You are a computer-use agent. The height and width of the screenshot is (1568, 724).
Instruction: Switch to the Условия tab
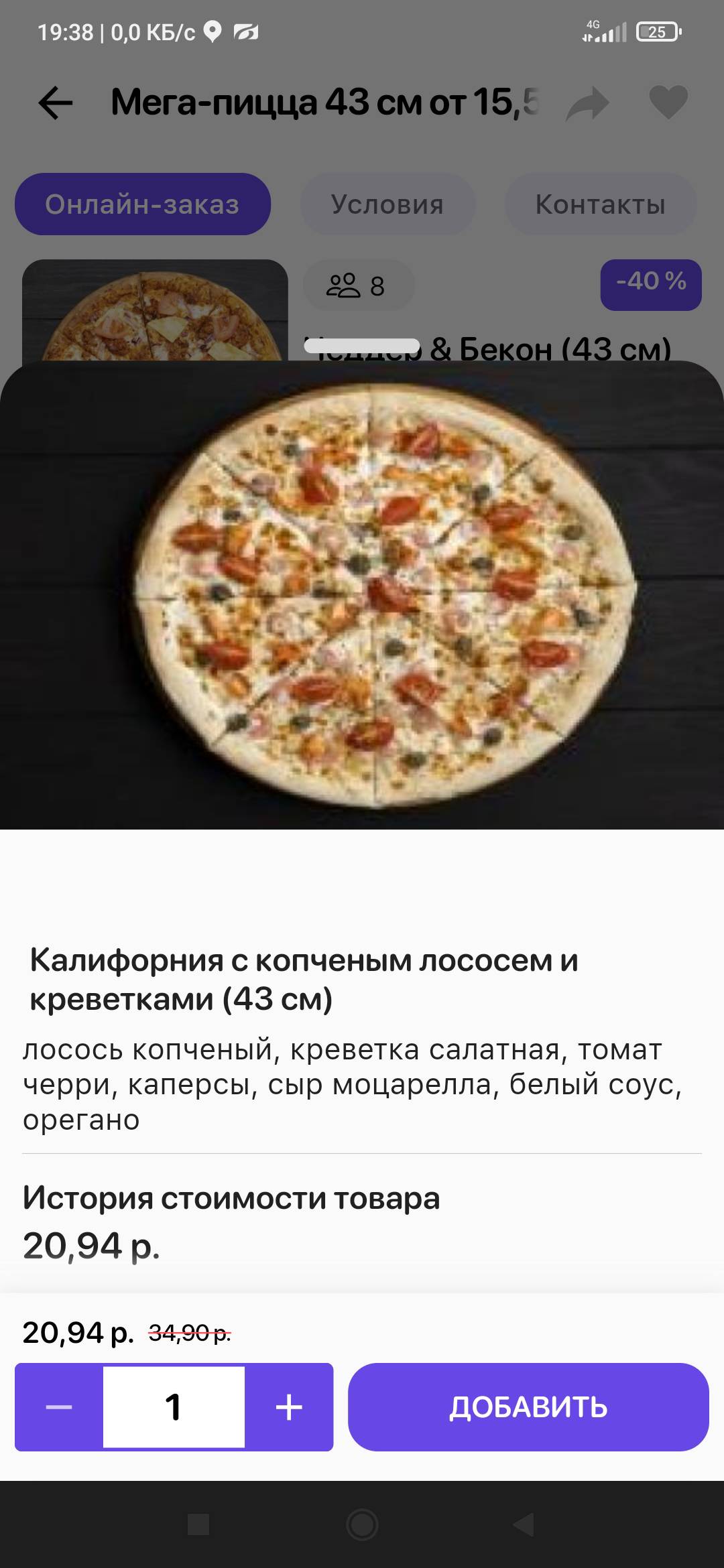tap(387, 204)
